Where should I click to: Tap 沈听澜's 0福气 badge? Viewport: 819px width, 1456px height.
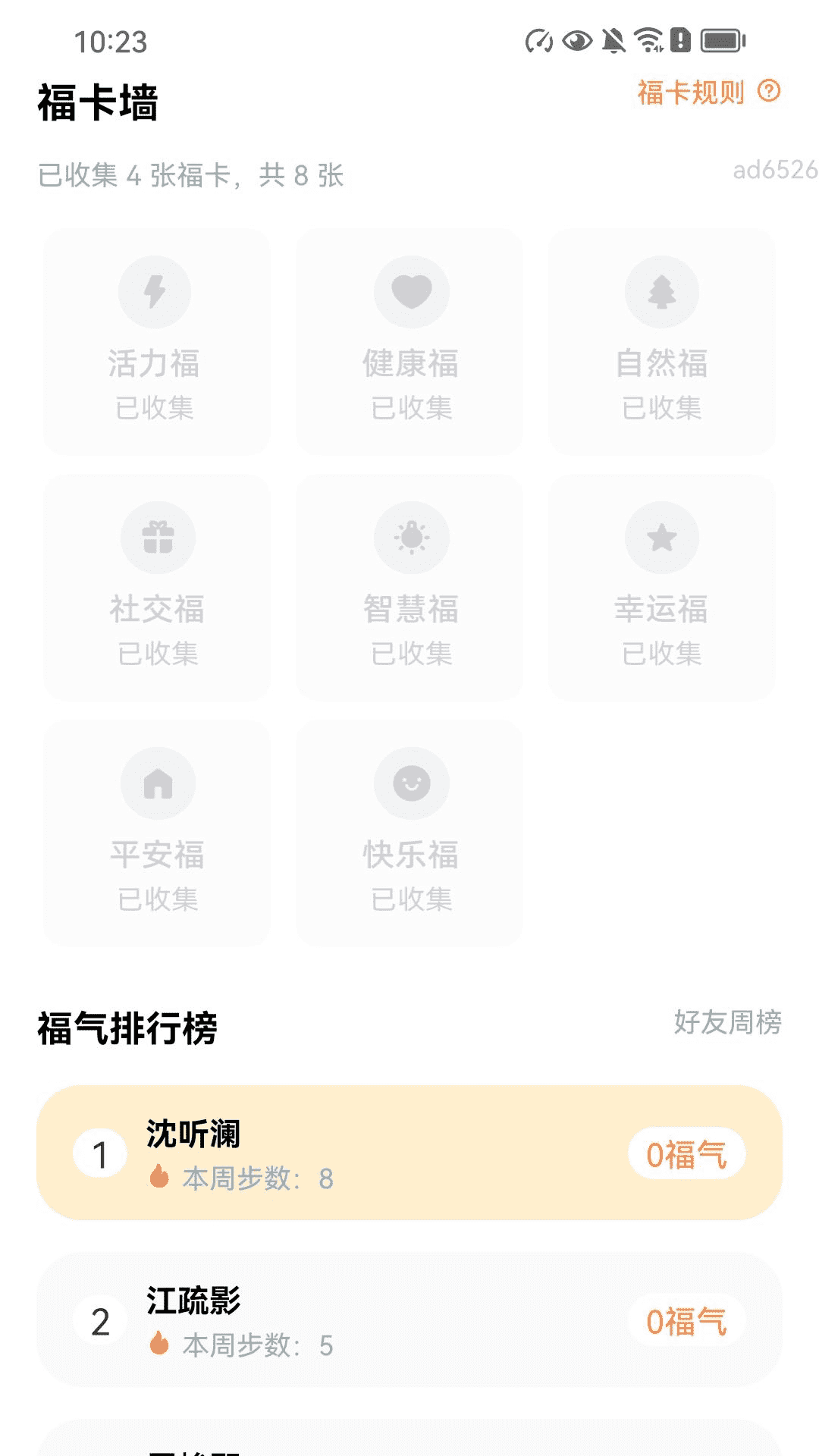(x=685, y=1153)
